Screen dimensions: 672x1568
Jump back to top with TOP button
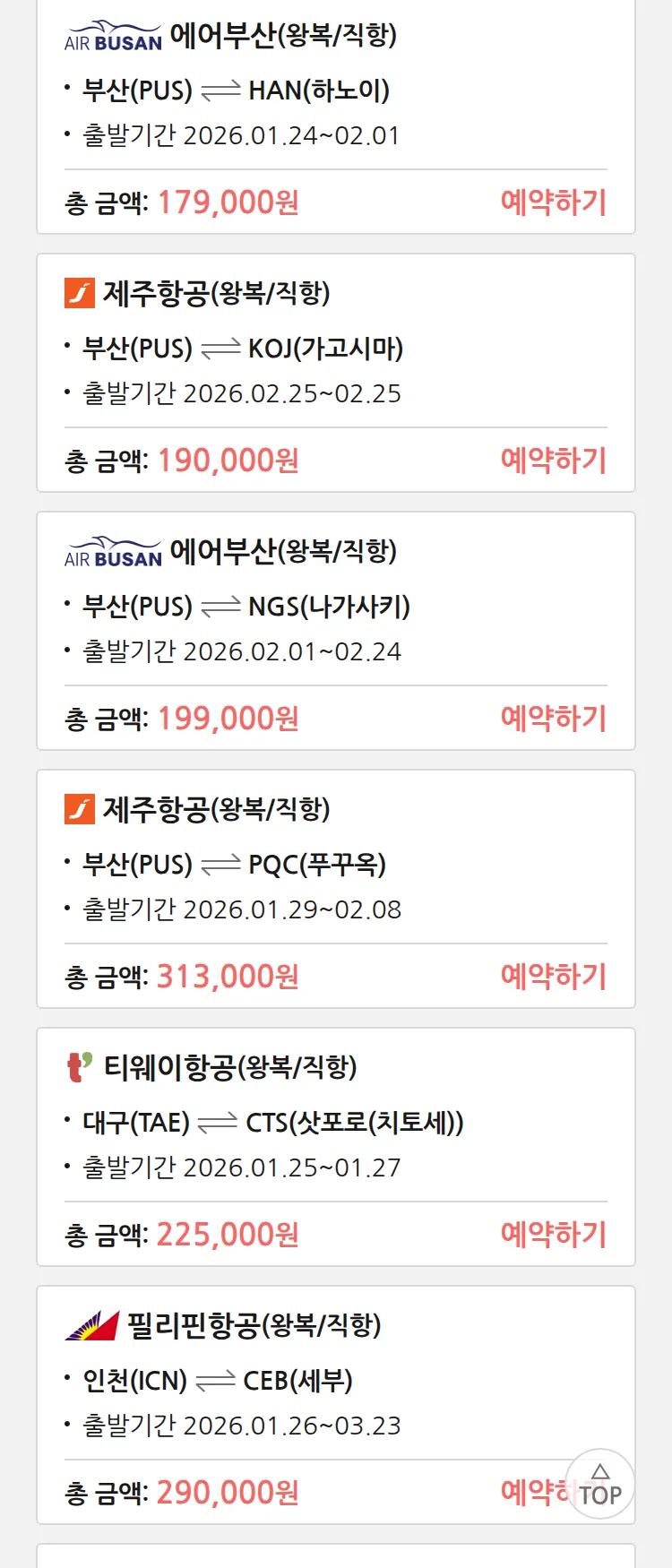click(599, 1485)
